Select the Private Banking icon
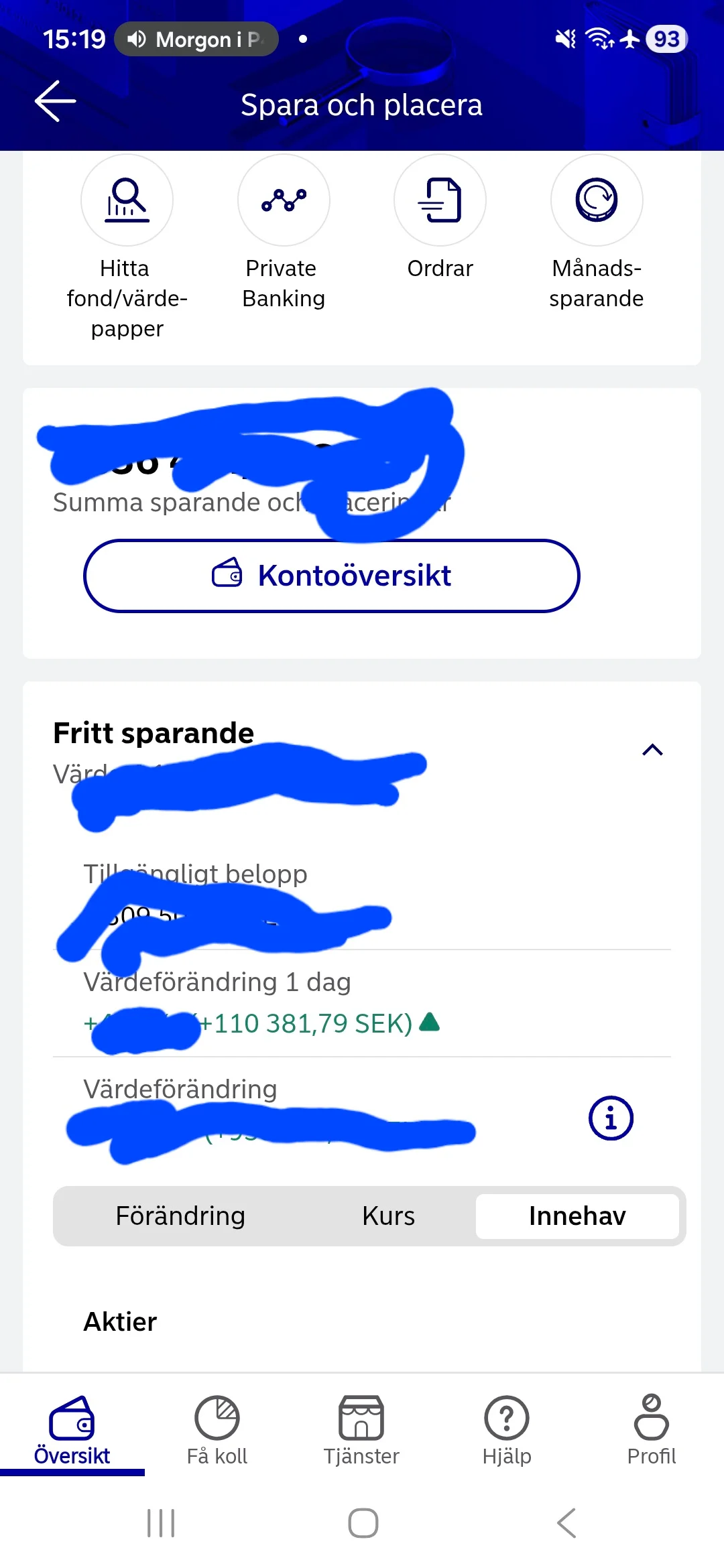This screenshot has width=724, height=1568. click(x=284, y=200)
